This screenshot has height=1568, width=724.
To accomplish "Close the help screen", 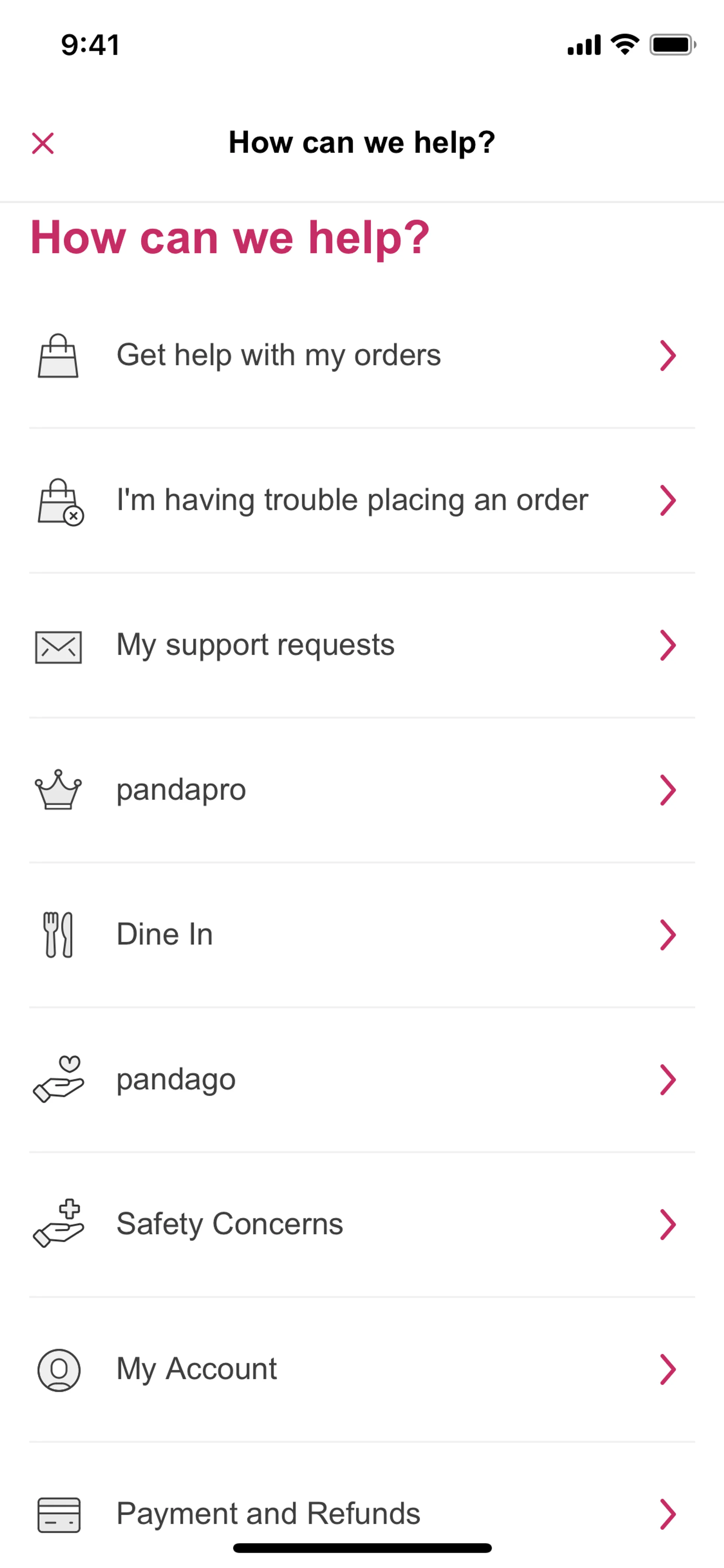I will (x=43, y=144).
